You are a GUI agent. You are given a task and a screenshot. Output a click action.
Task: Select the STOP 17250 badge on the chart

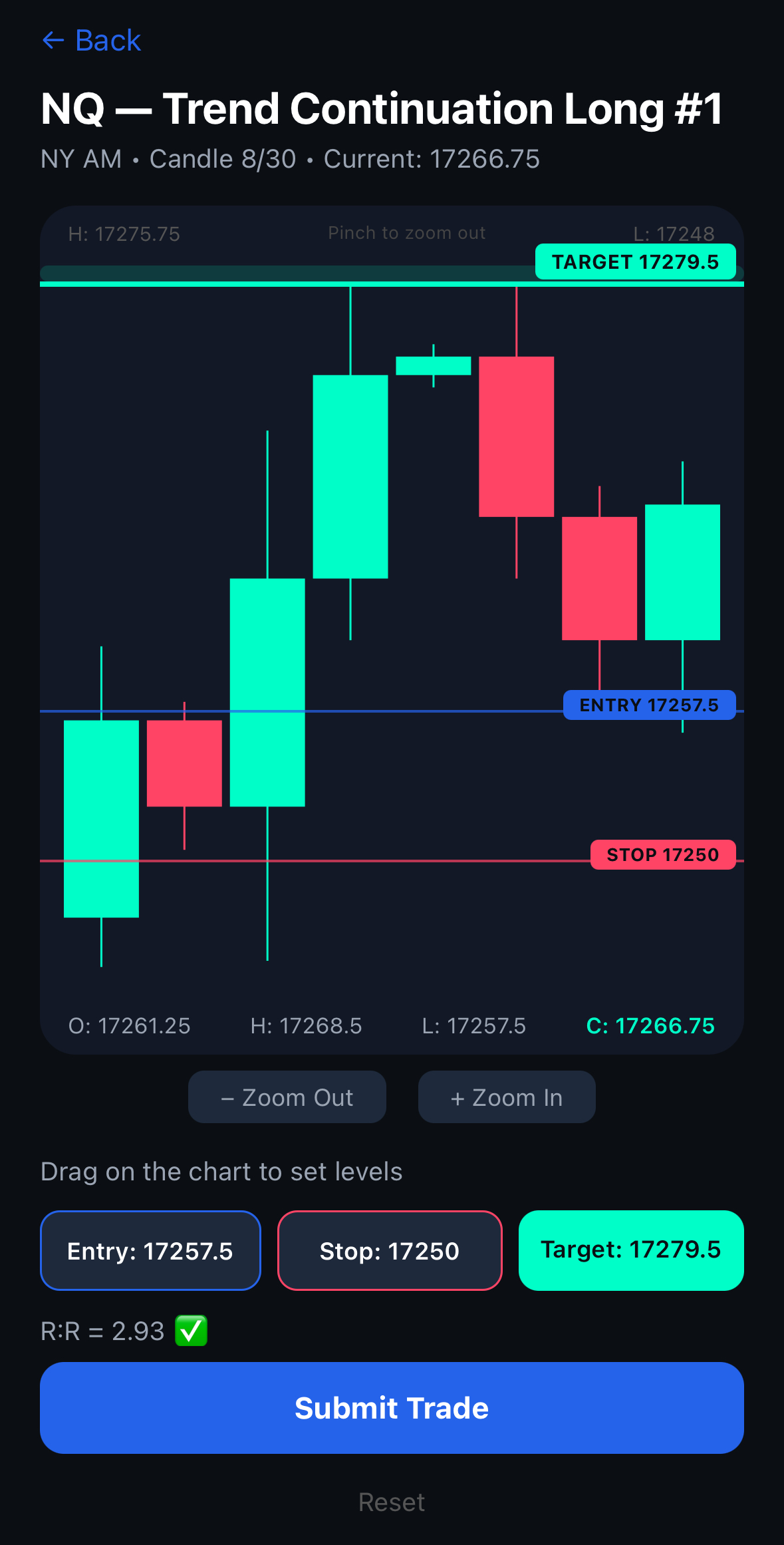pos(662,855)
